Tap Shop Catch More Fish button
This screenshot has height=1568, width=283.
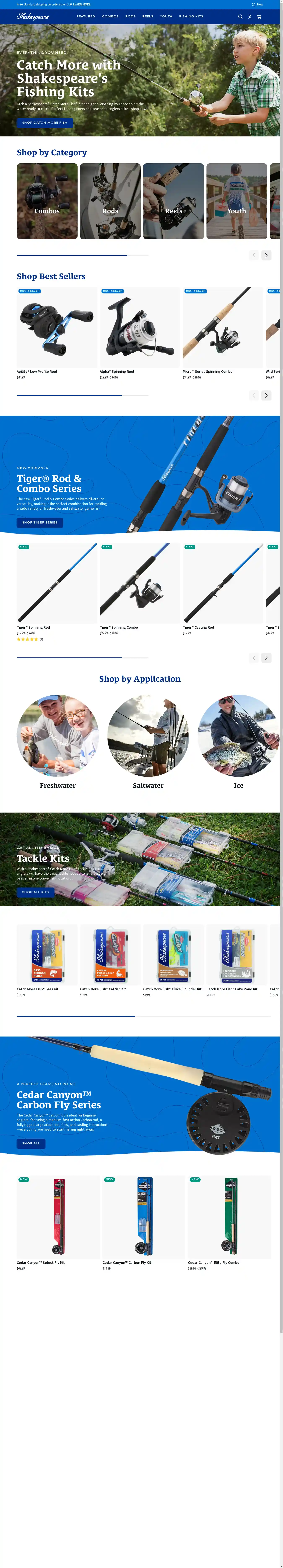coord(45,122)
